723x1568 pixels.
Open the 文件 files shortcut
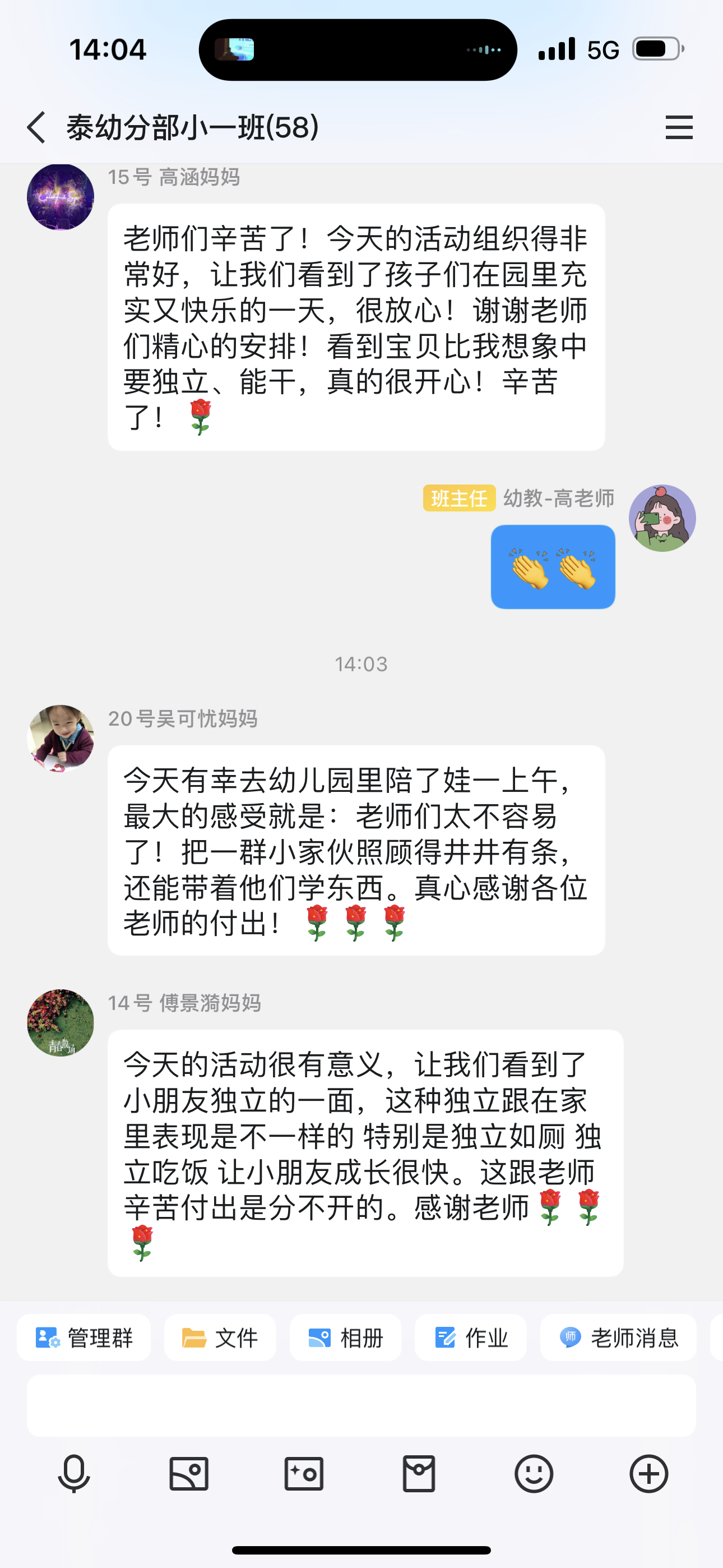click(x=220, y=1338)
